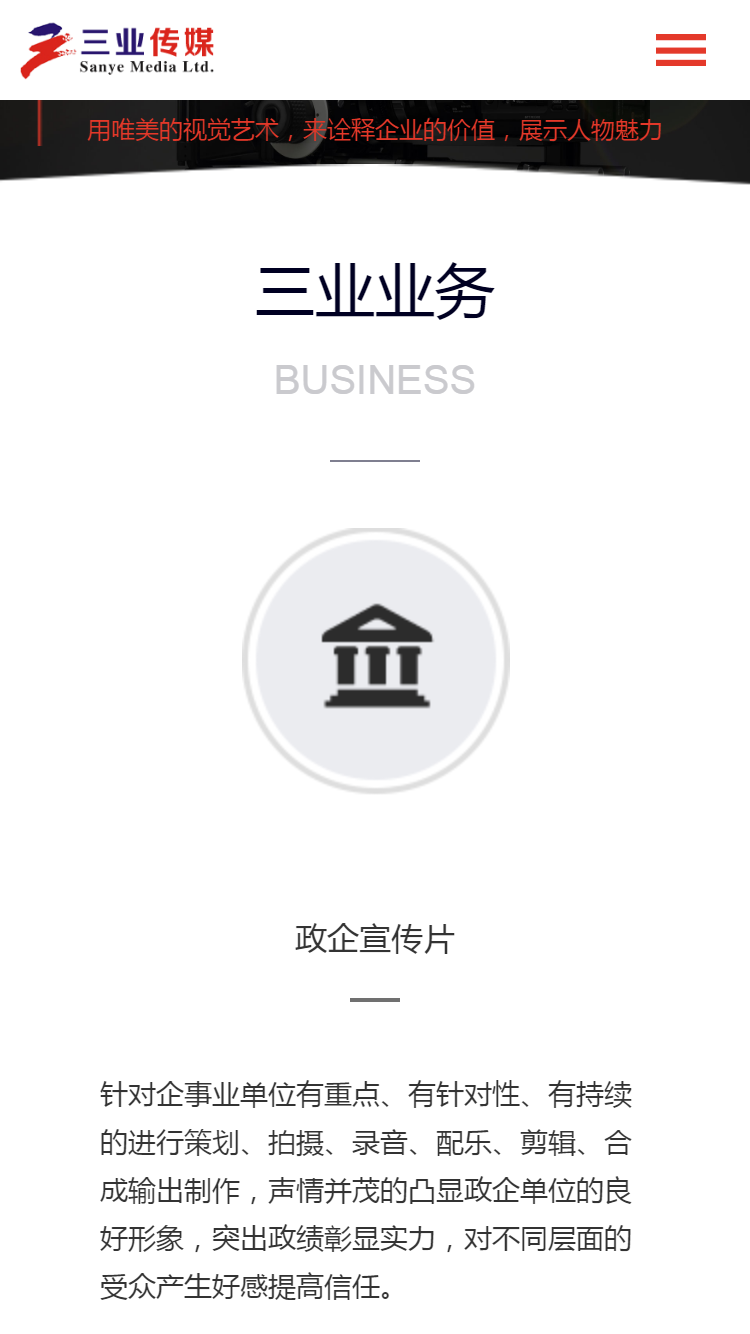Select the government building icon for 政企宣传片

click(x=375, y=655)
